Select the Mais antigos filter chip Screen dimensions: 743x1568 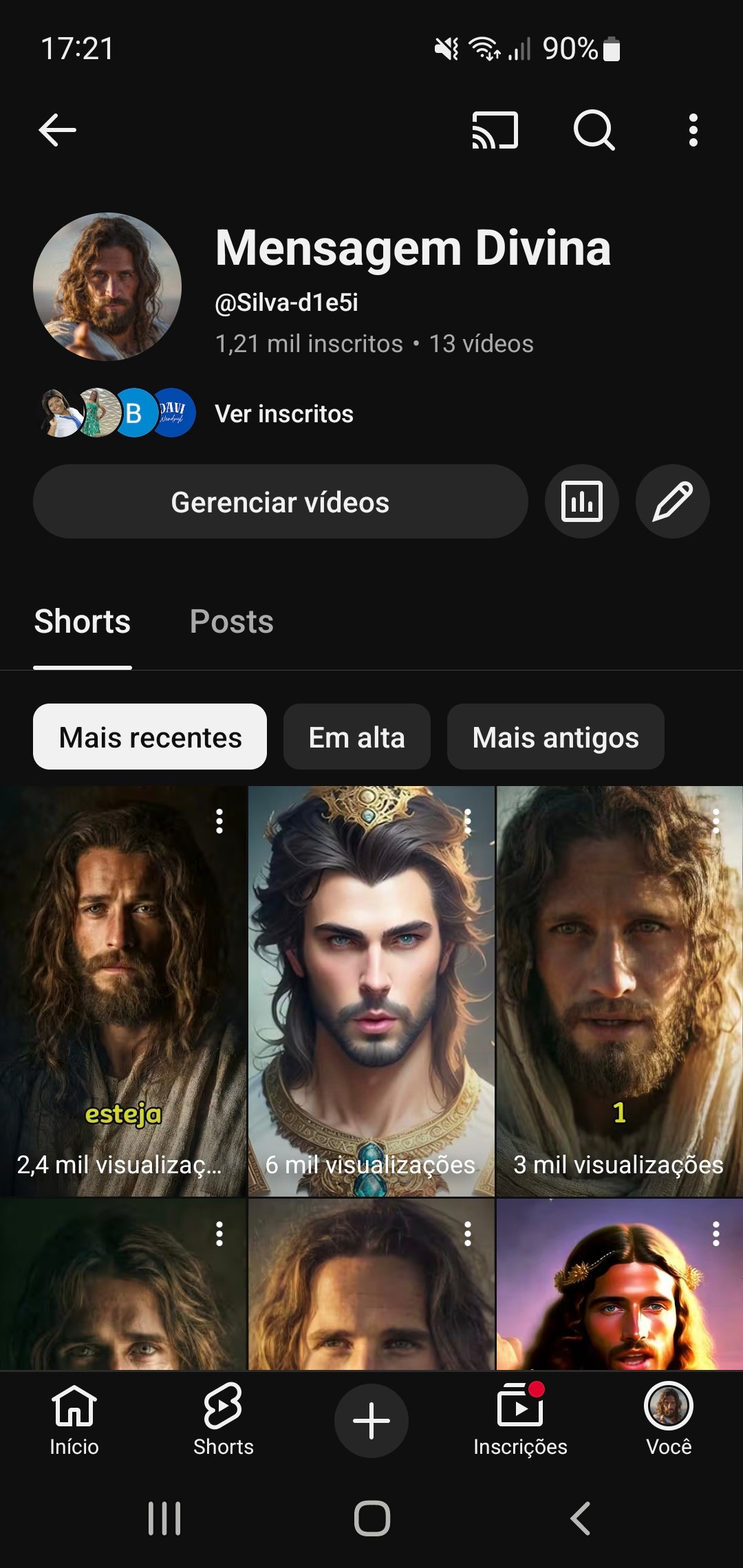555,737
